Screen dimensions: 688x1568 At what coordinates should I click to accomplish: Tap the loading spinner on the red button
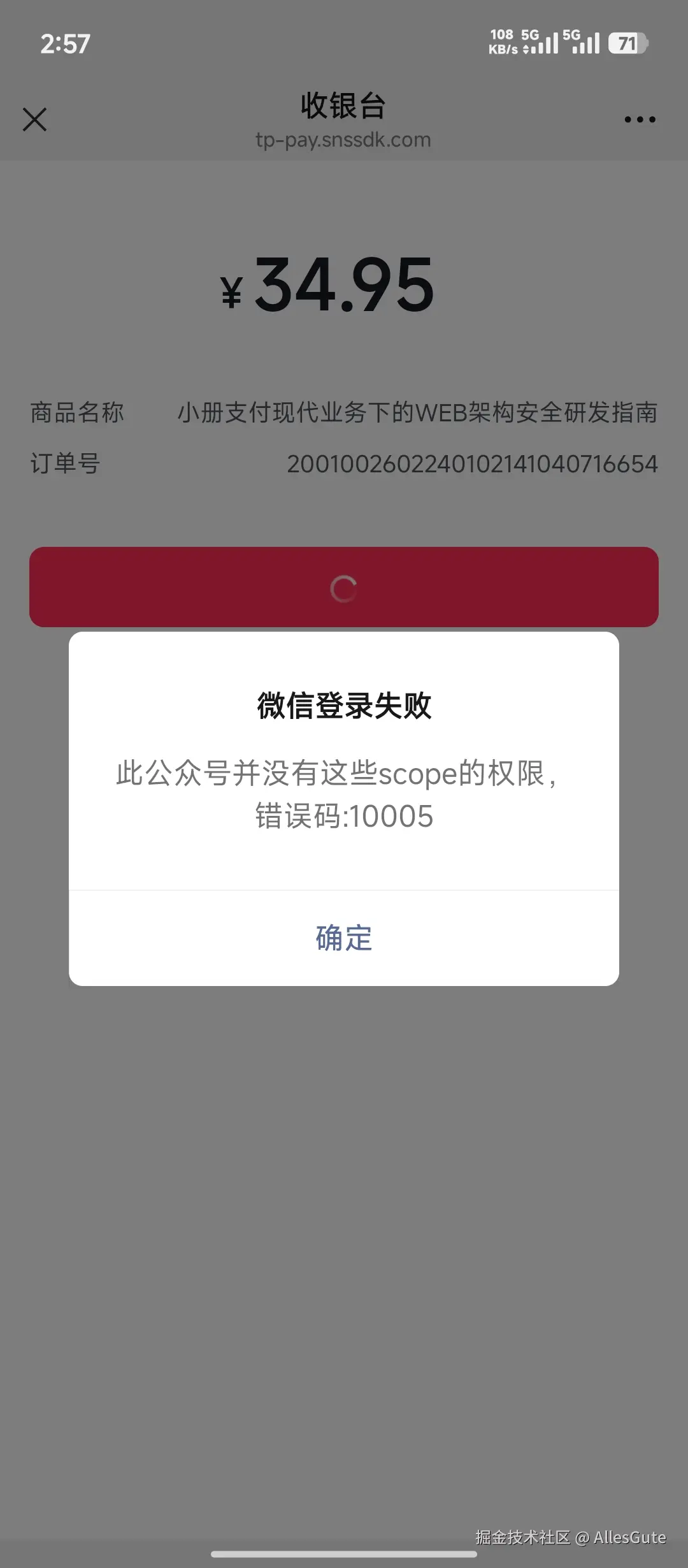(343, 588)
